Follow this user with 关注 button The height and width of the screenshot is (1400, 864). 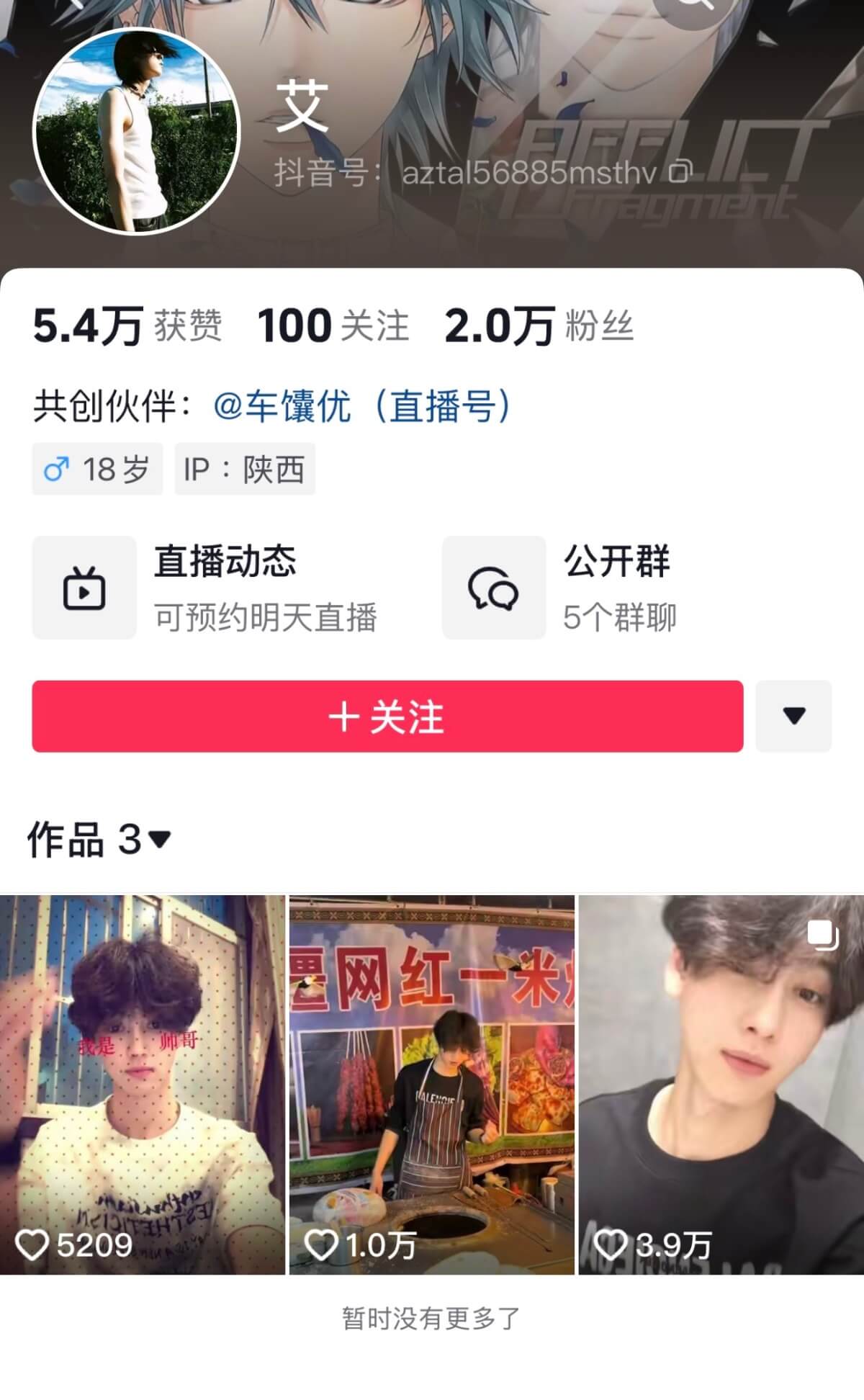387,717
